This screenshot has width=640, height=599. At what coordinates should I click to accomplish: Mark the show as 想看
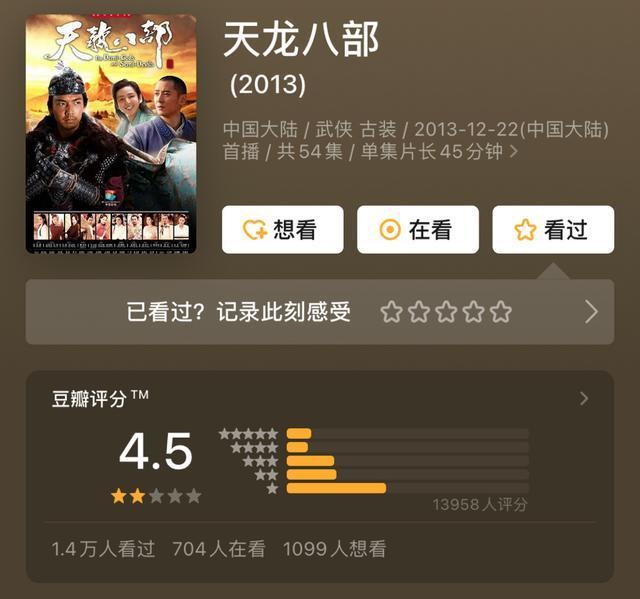point(282,230)
